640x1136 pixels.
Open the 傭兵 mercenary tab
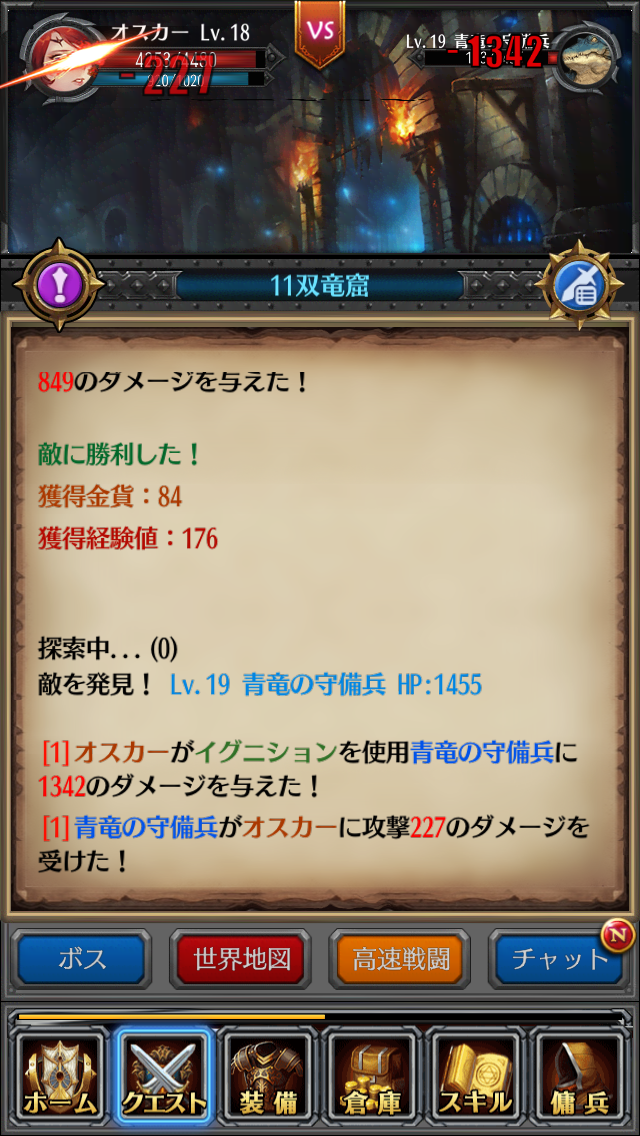click(x=581, y=1075)
